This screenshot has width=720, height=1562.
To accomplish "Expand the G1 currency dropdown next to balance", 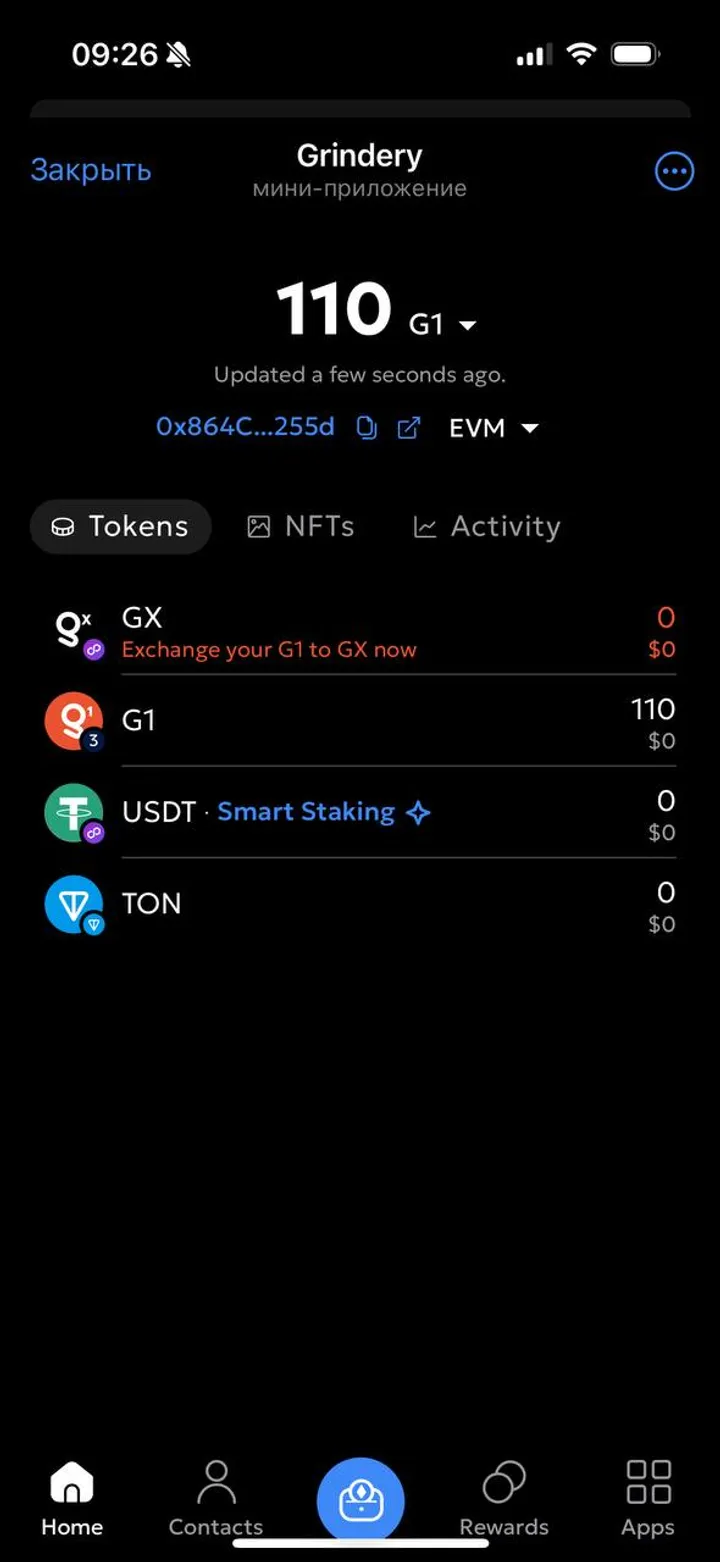I will [x=467, y=324].
